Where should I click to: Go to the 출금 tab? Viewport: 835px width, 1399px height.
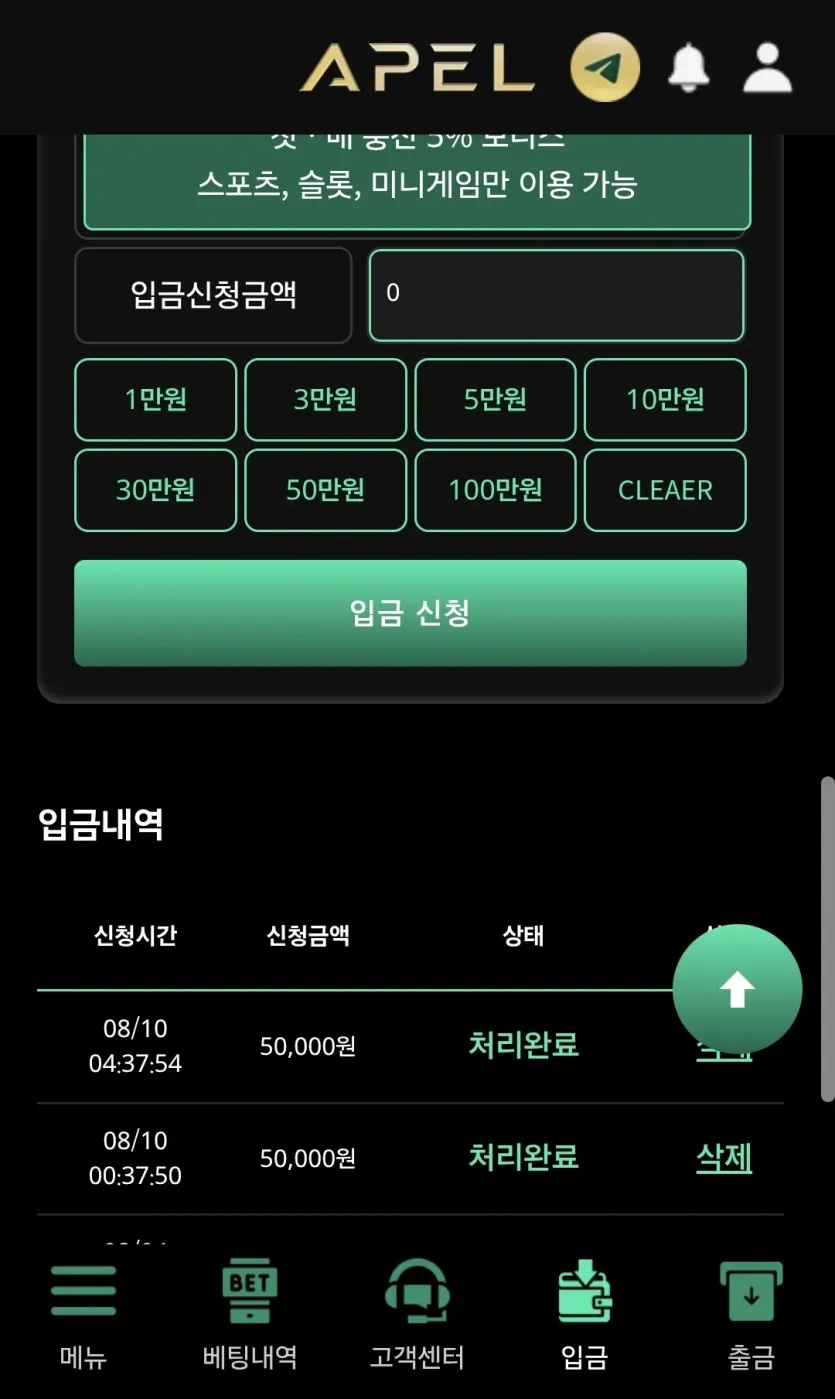(751, 1316)
